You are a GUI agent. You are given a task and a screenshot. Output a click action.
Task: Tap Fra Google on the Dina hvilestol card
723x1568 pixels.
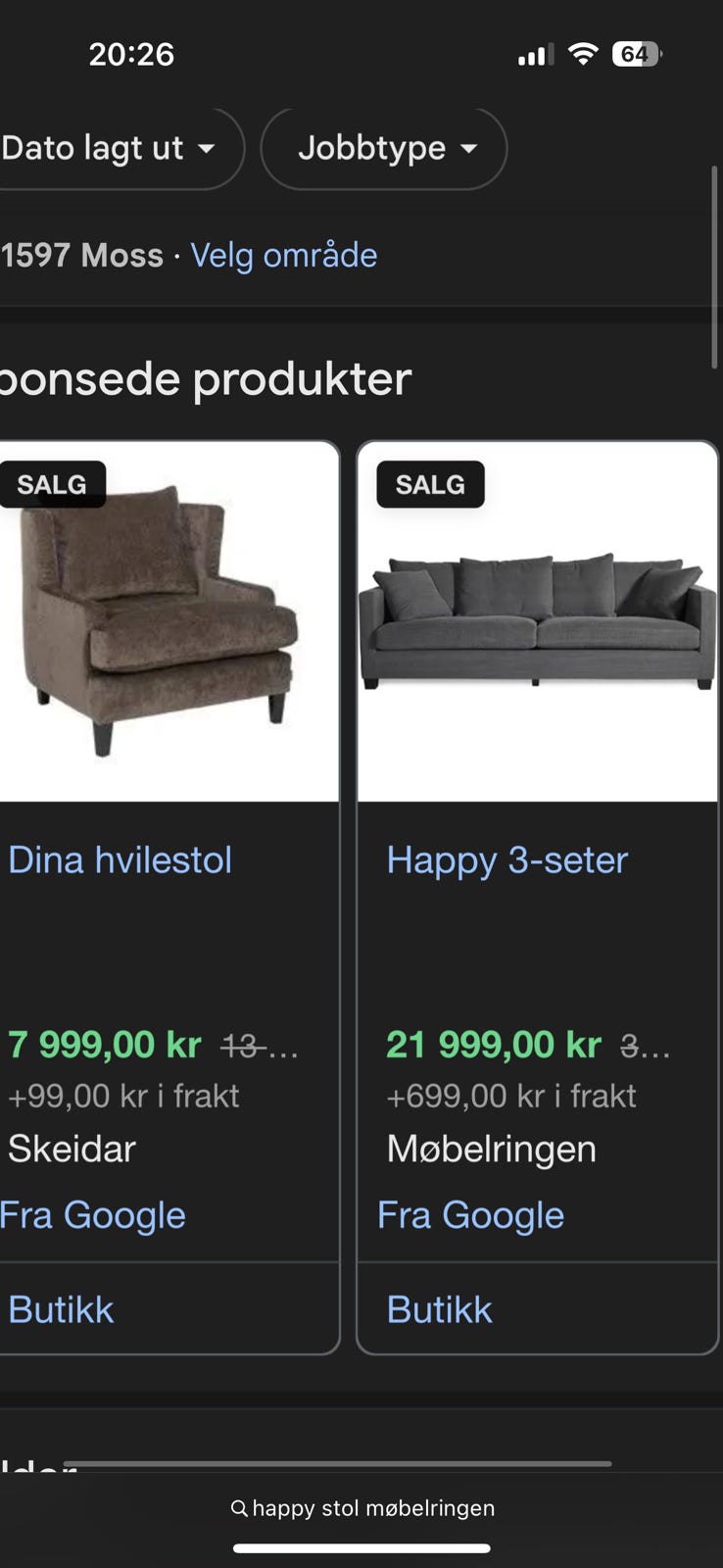pyautogui.click(x=93, y=1214)
